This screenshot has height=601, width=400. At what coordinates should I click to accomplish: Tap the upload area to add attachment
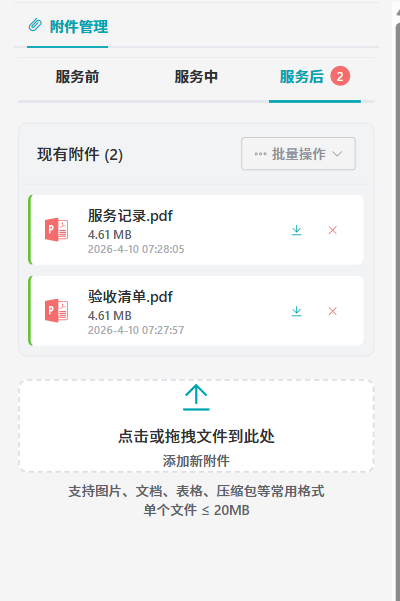tap(196, 426)
